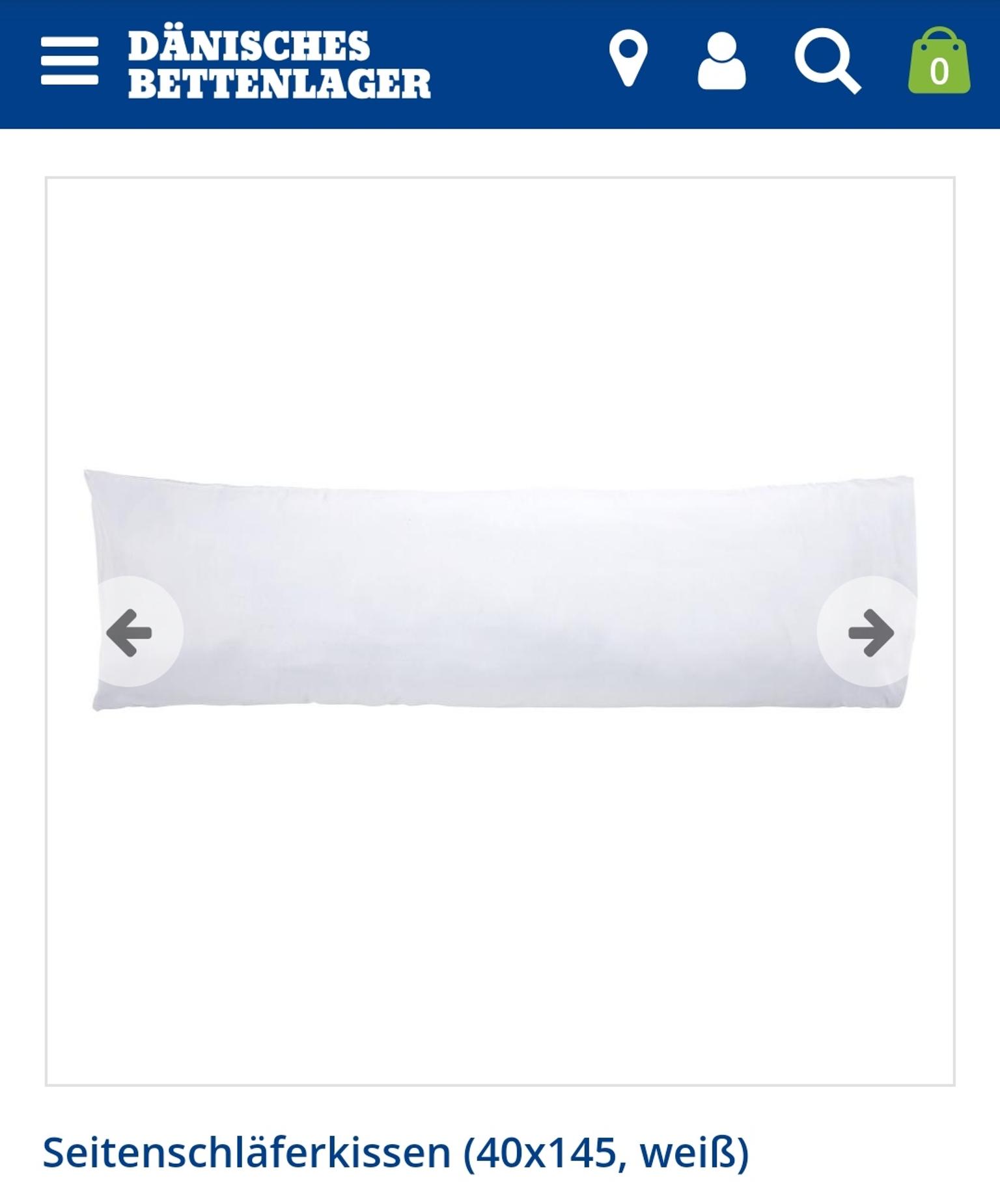Go to the Dänisches Bettenlager homepage
The height and width of the screenshot is (1204, 1000).
click(279, 64)
